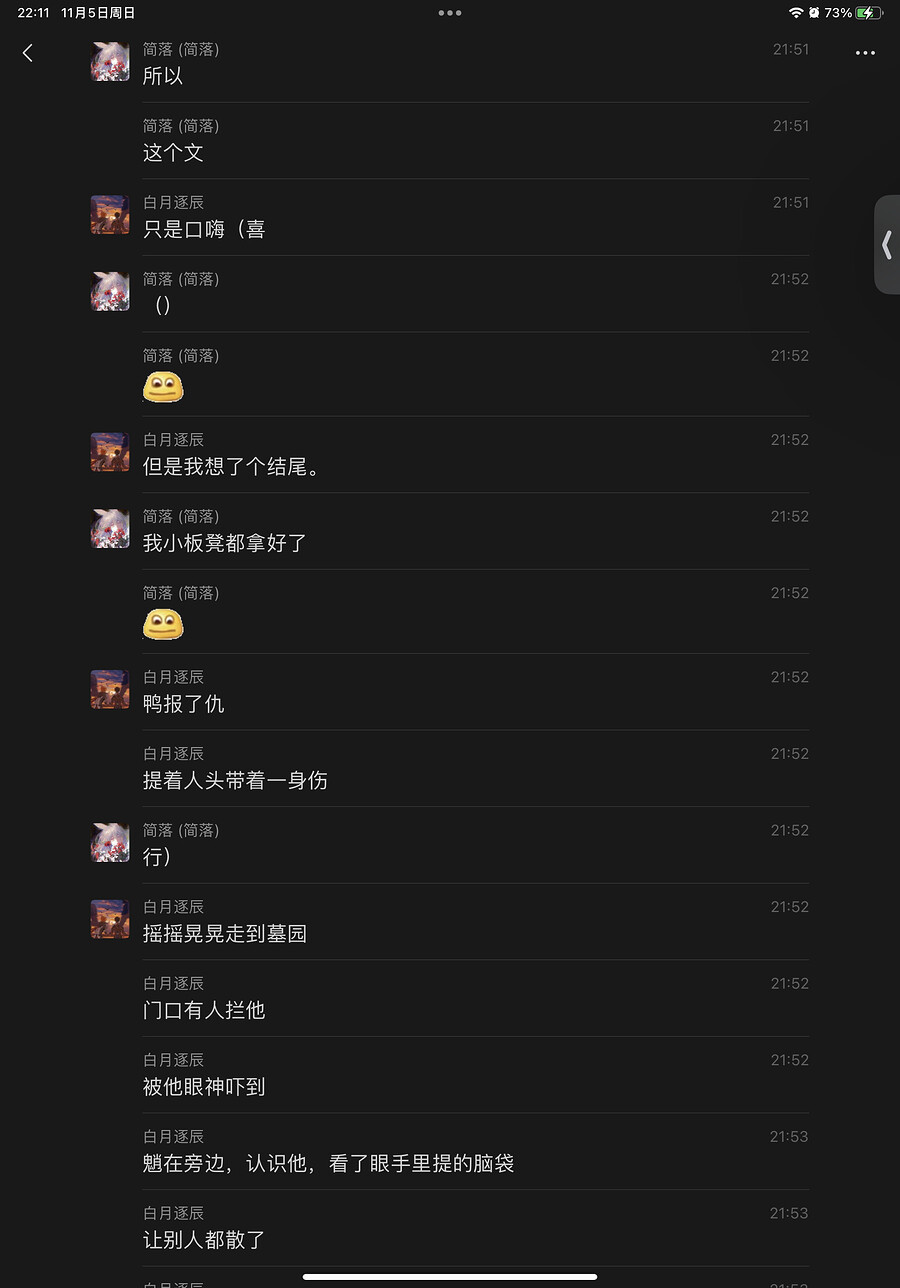Tap 白月逐辰's avatar beside 但是我想了个结尾。
The height and width of the screenshot is (1288, 900).
click(110, 452)
